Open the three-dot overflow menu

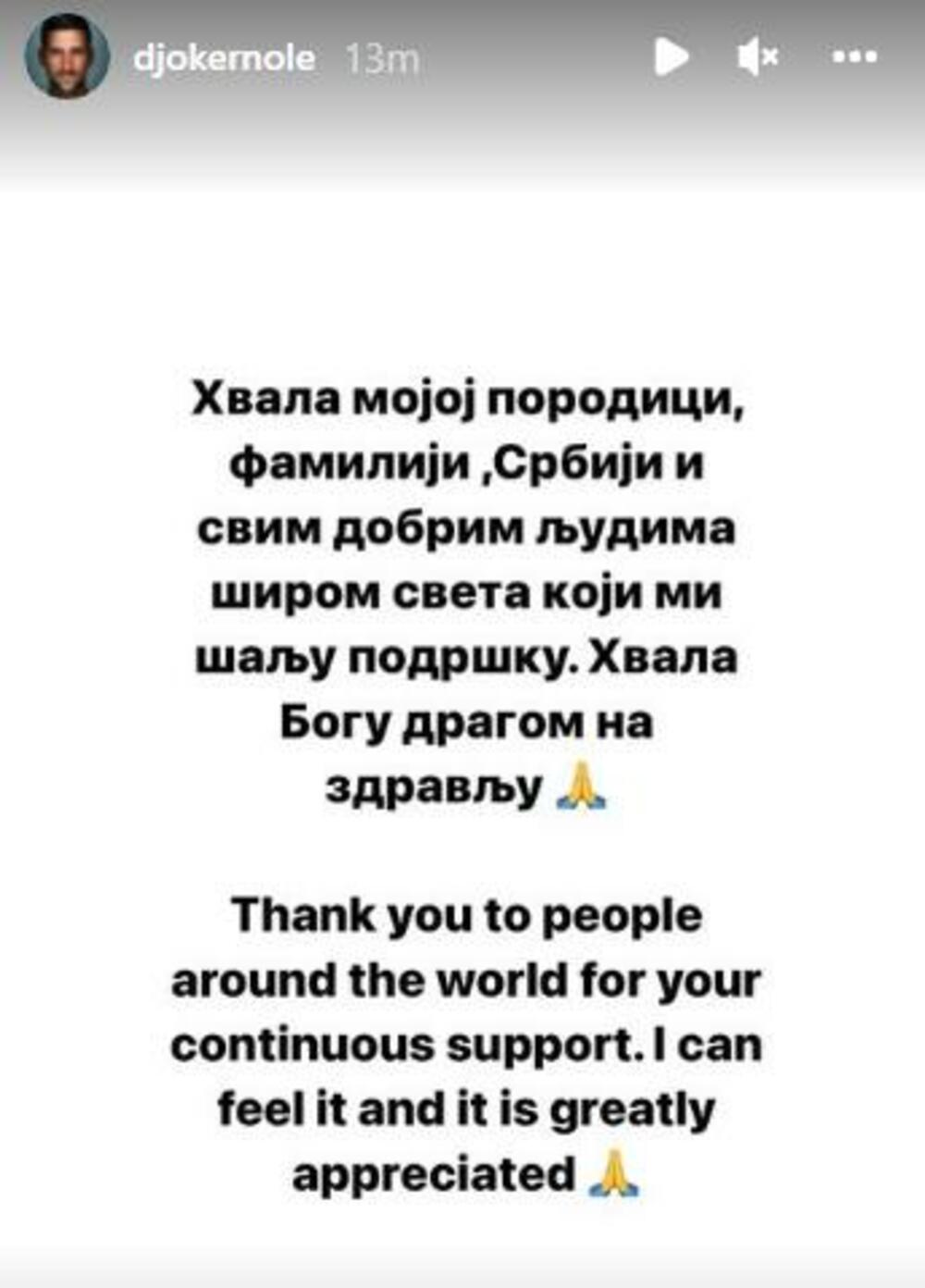[854, 57]
